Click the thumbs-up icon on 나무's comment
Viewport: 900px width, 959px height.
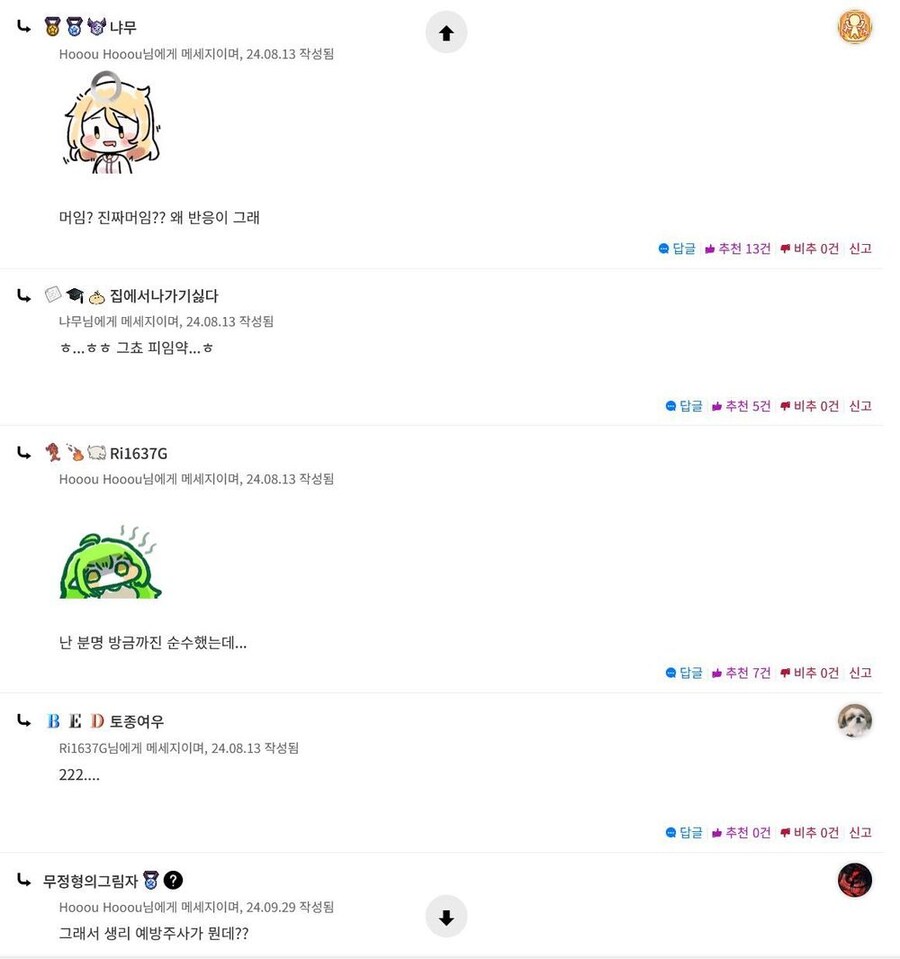tap(712, 248)
